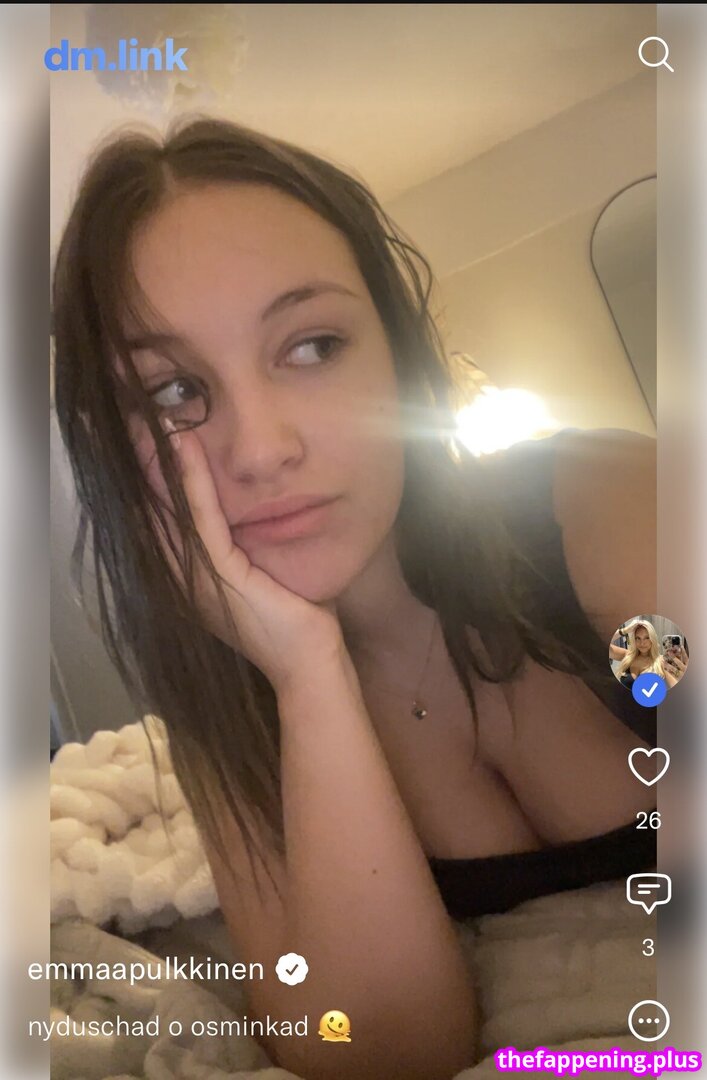
Task: Like this post with the heart
Action: [648, 766]
